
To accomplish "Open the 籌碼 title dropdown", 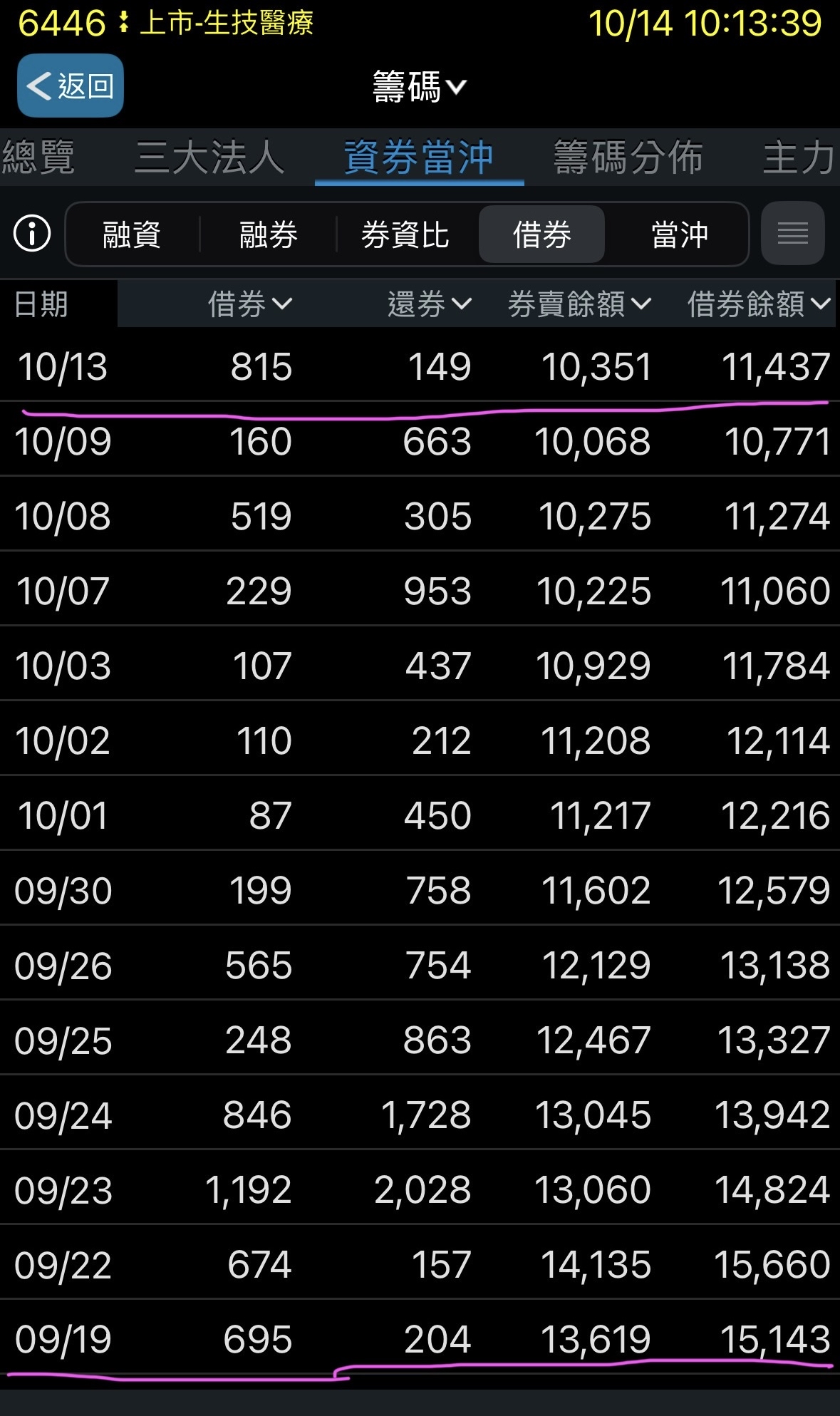I will coord(419,87).
